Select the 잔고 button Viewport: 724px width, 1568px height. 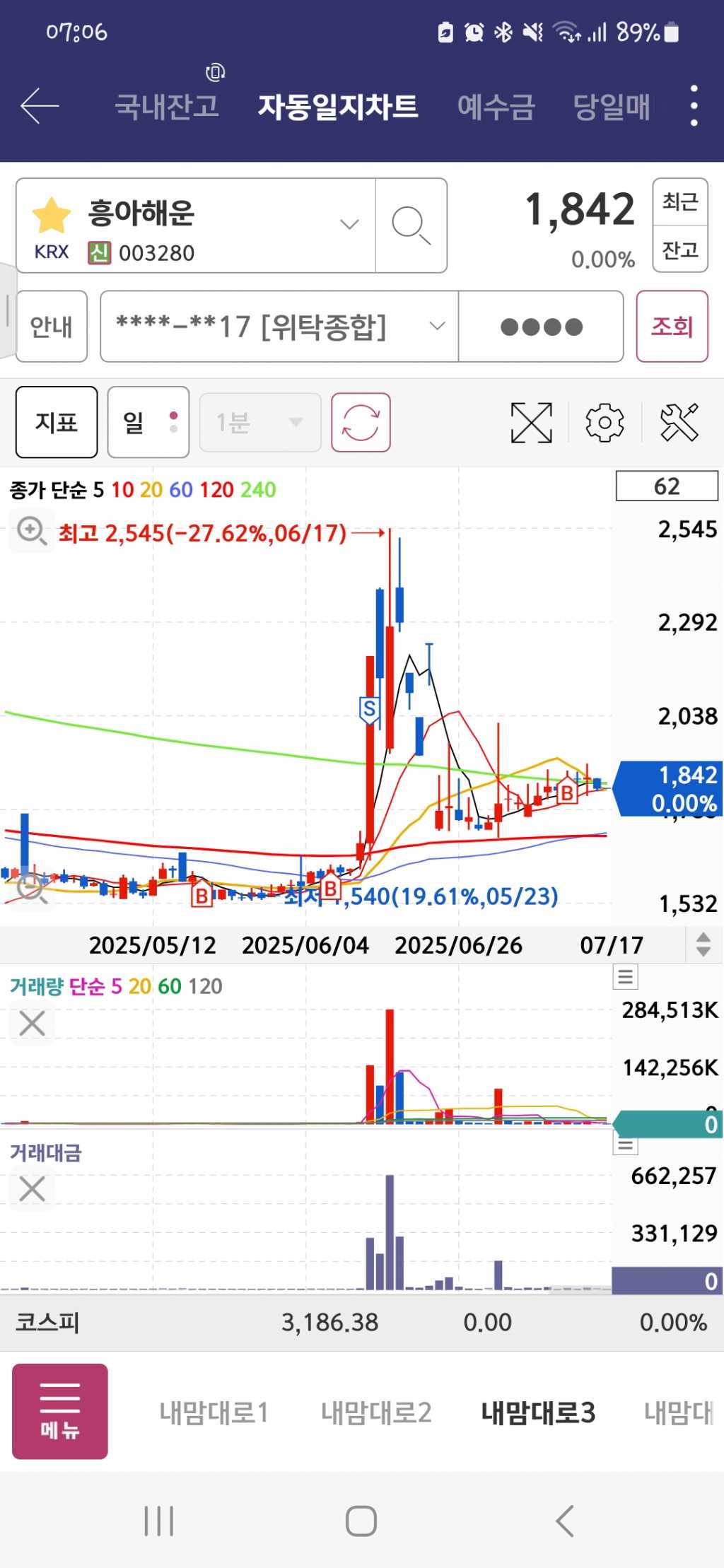(679, 250)
